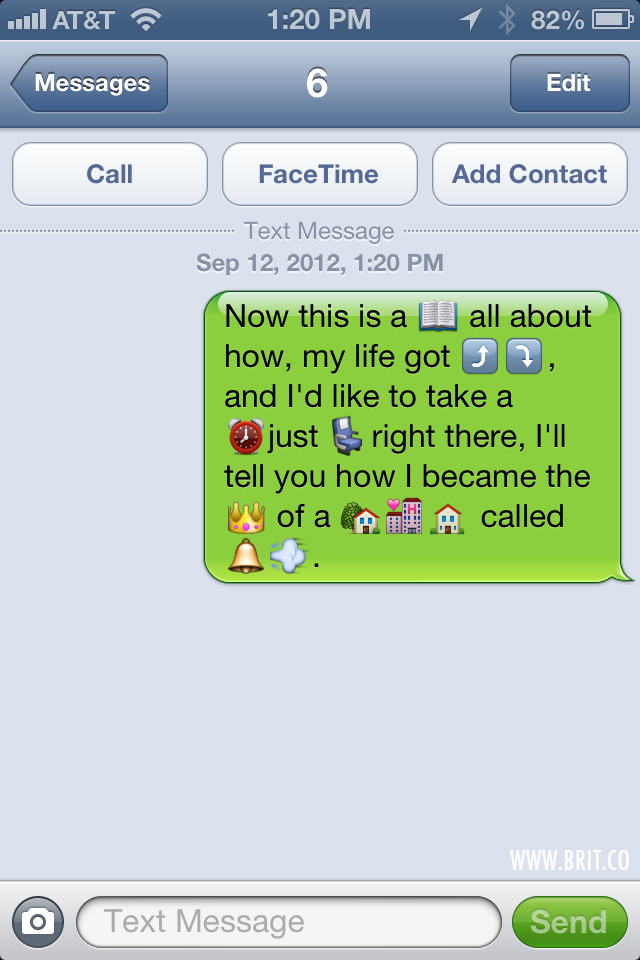Go back to Messages list

click(90, 83)
